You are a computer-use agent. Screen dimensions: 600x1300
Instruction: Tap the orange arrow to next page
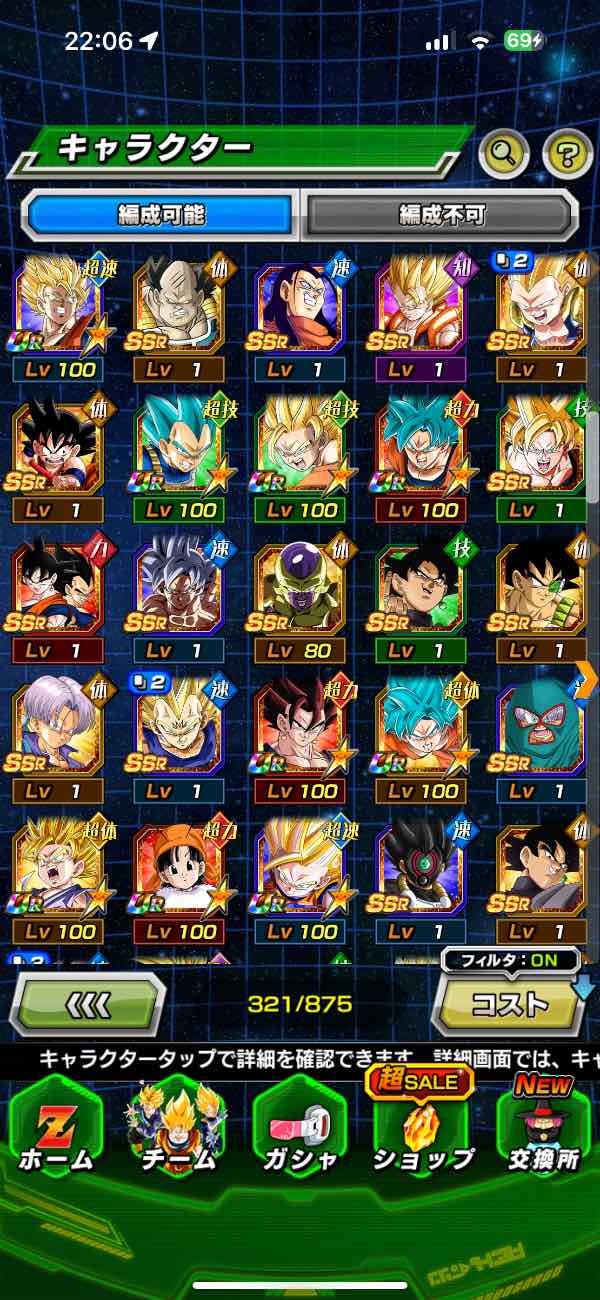(587, 679)
